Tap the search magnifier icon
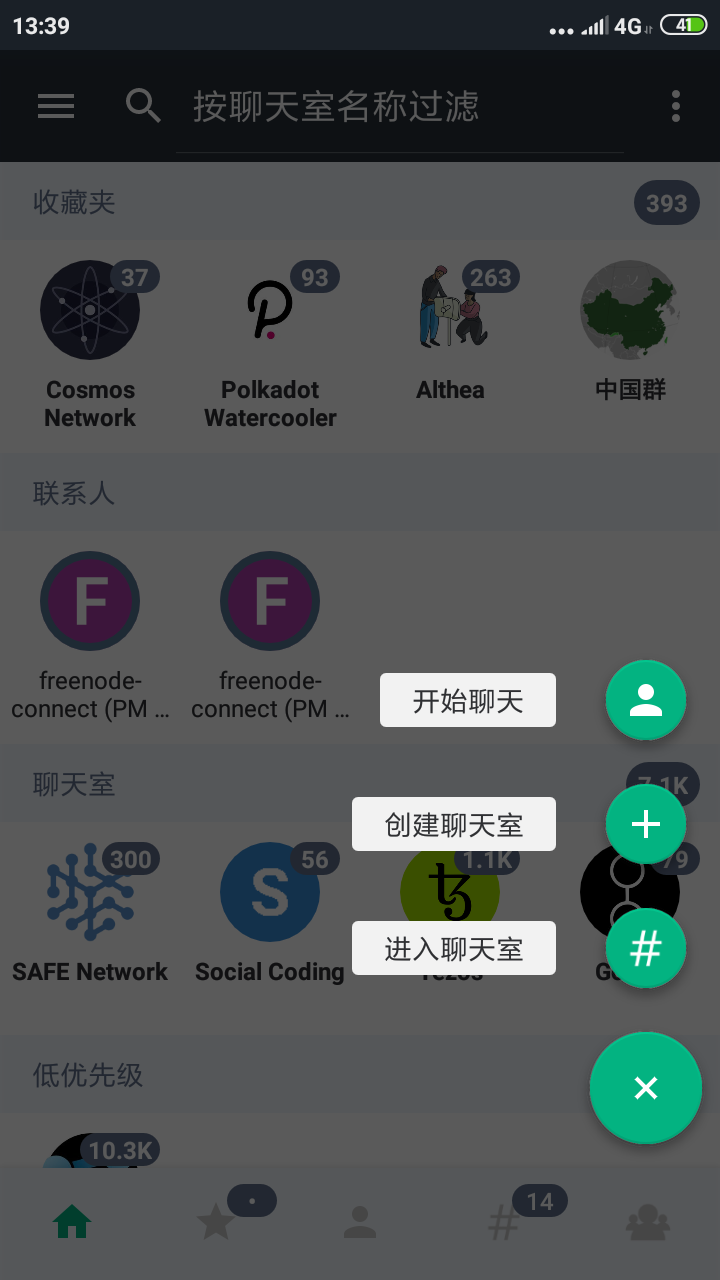The width and height of the screenshot is (720, 1280). [x=143, y=106]
